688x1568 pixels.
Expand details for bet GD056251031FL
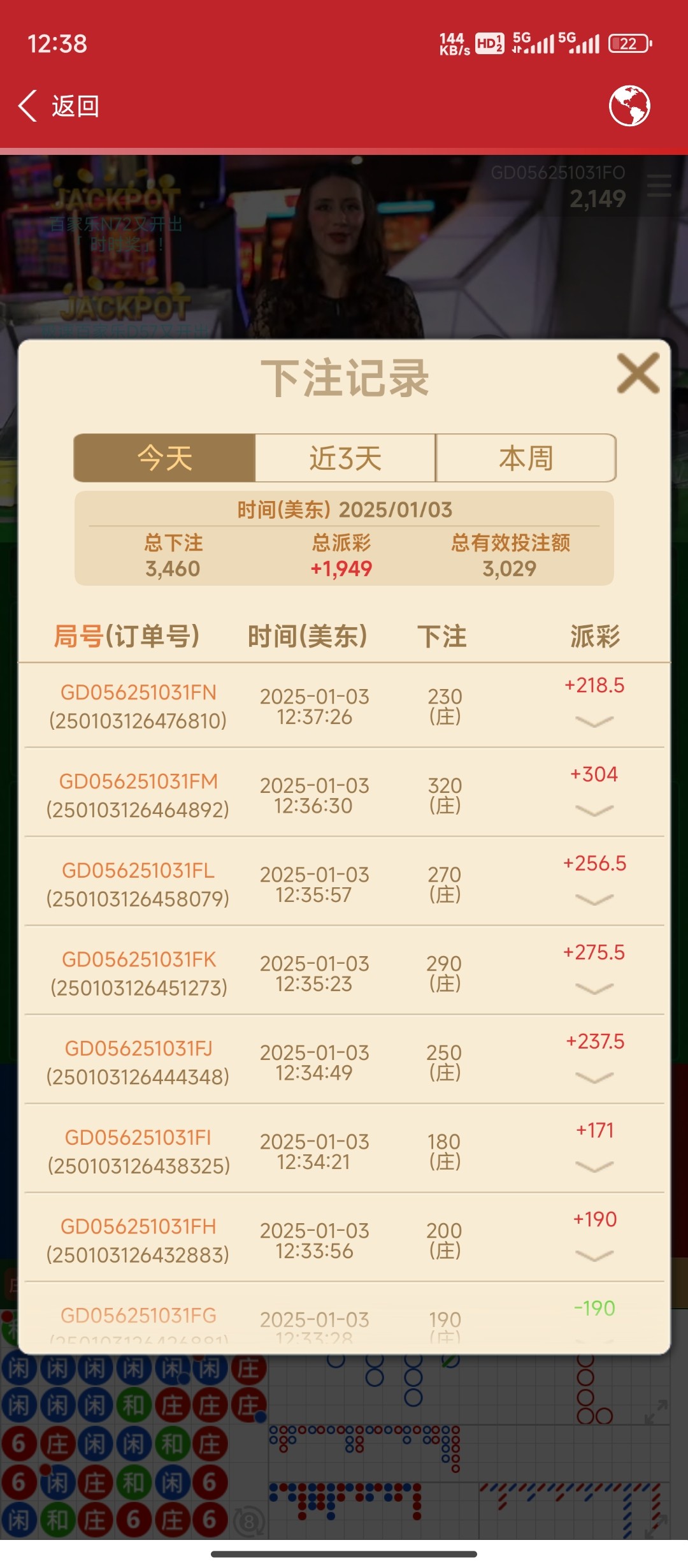coord(594,899)
